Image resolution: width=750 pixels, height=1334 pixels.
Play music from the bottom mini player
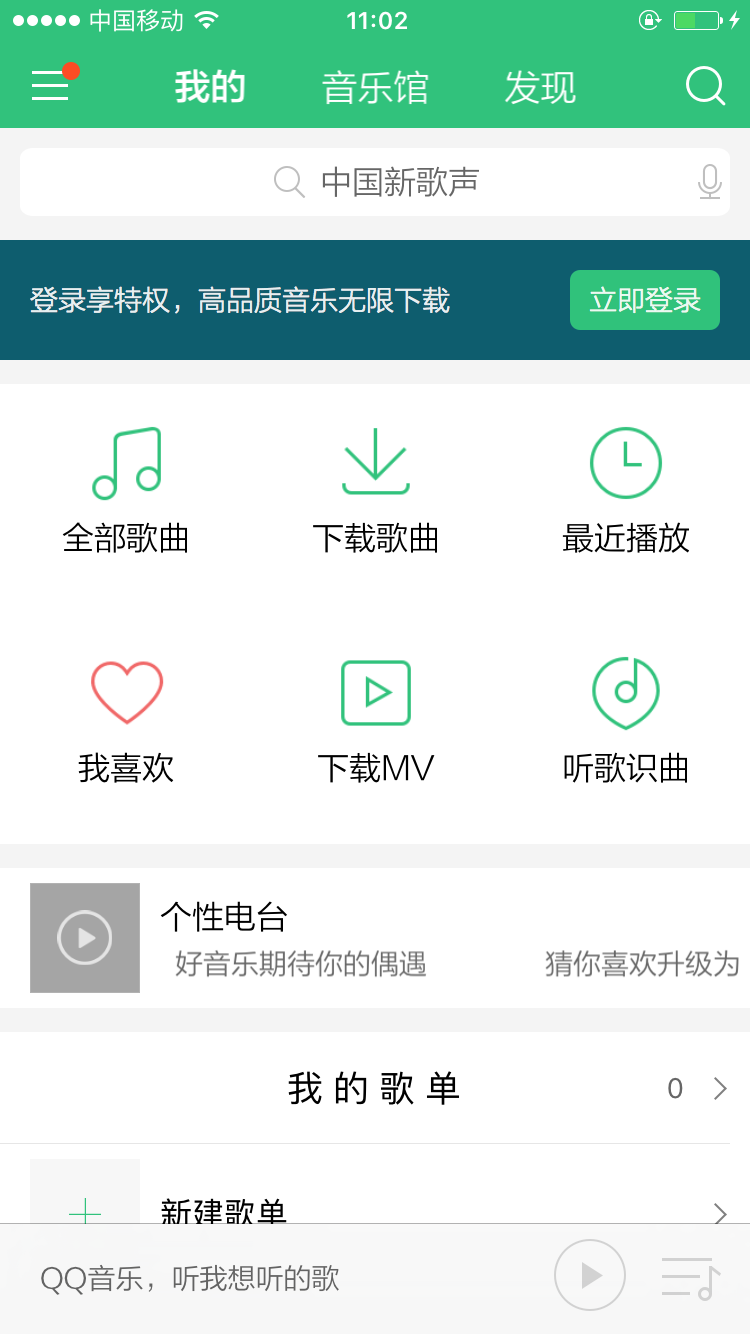590,1275
